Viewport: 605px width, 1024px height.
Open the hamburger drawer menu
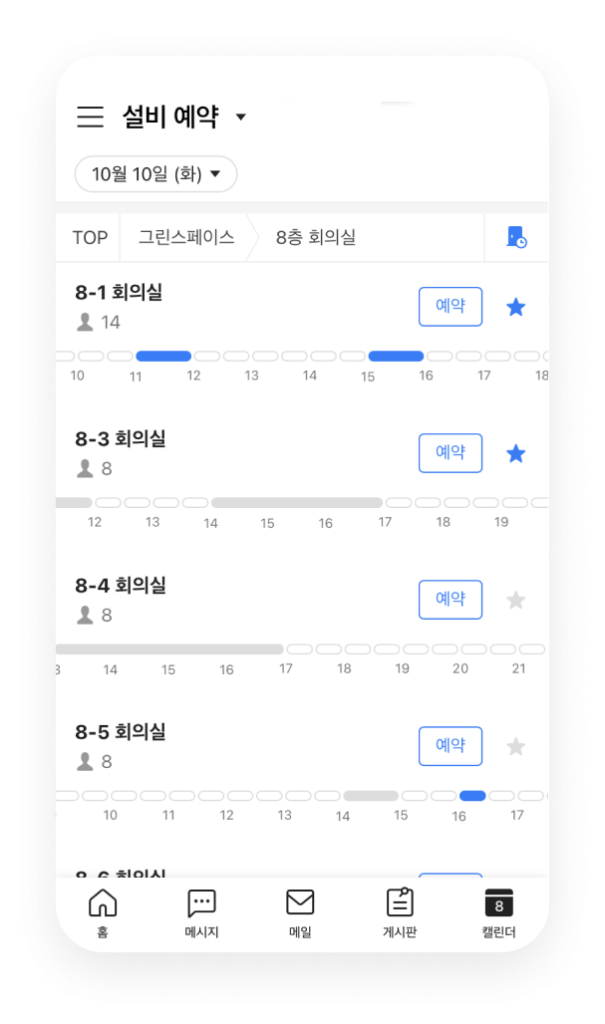(90, 117)
